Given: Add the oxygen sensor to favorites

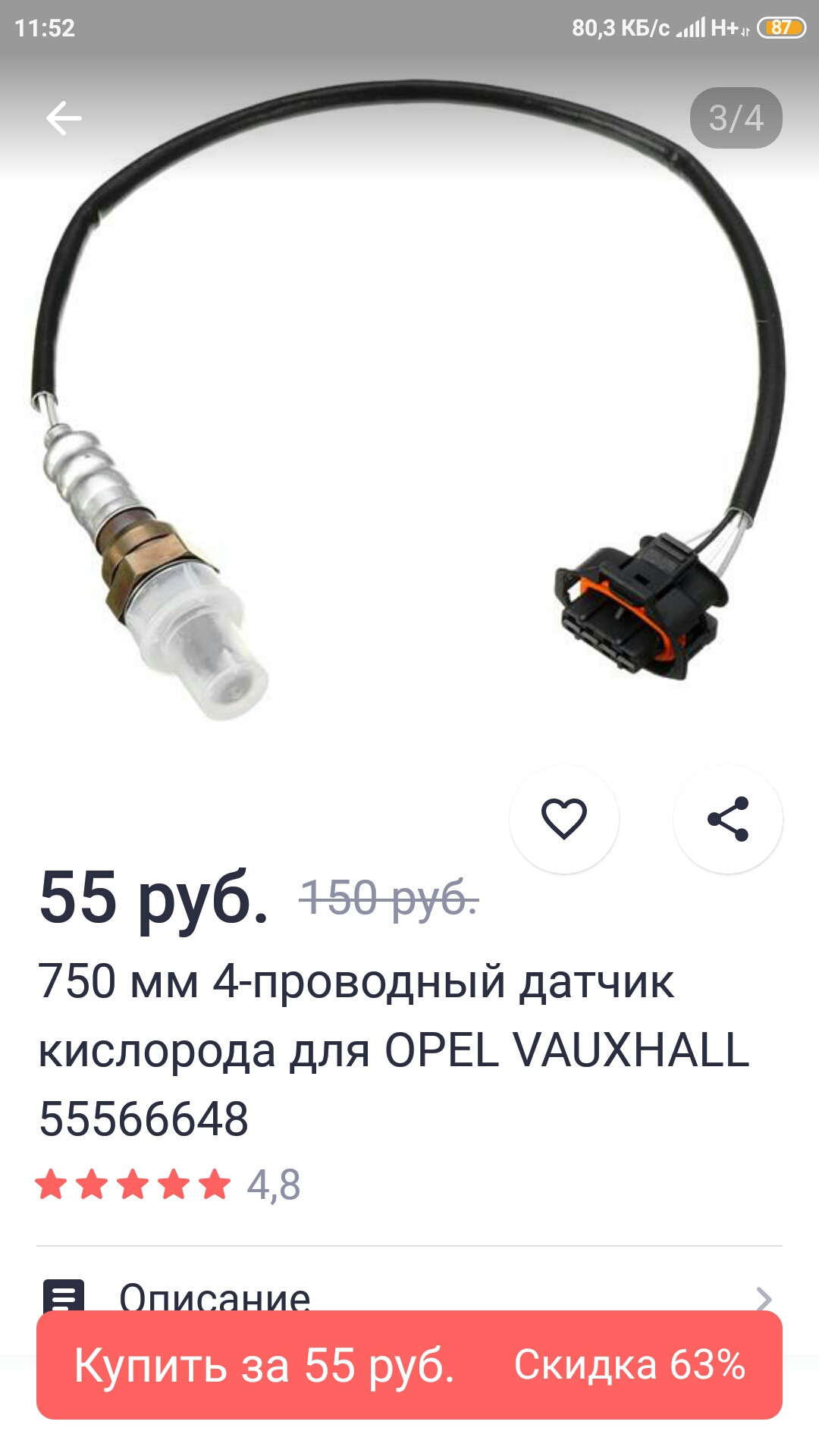Looking at the screenshot, I should (564, 819).
